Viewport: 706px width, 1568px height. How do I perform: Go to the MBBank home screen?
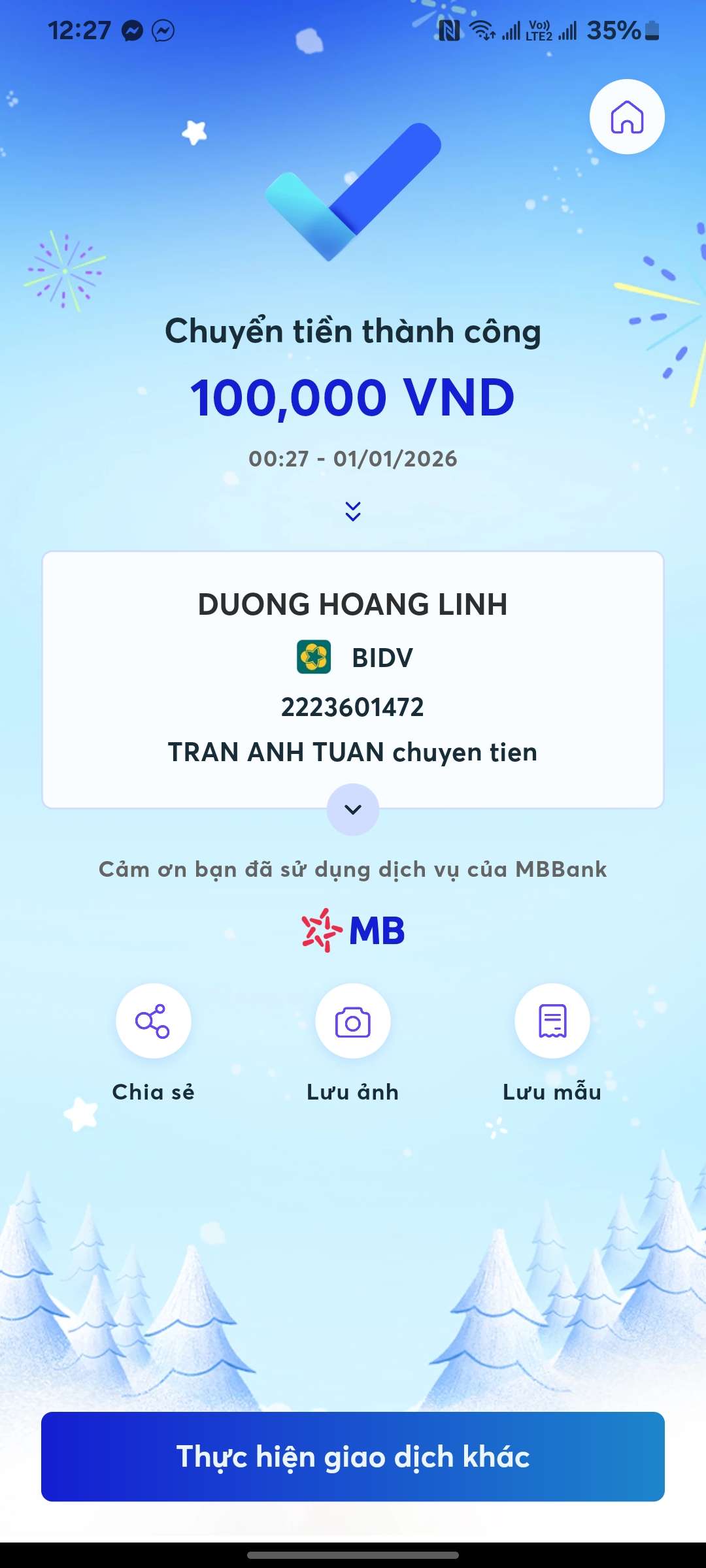tap(627, 117)
